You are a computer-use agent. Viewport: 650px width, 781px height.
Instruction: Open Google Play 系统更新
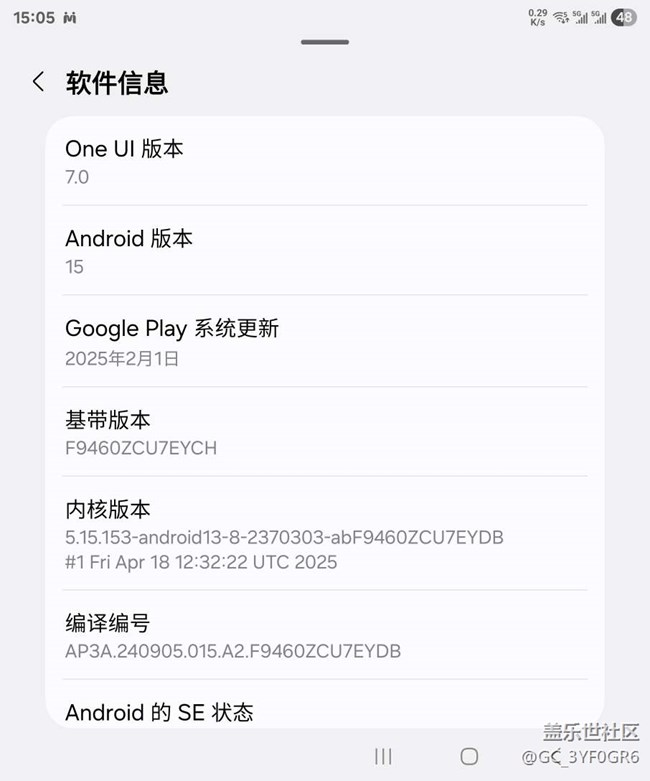[x=325, y=341]
